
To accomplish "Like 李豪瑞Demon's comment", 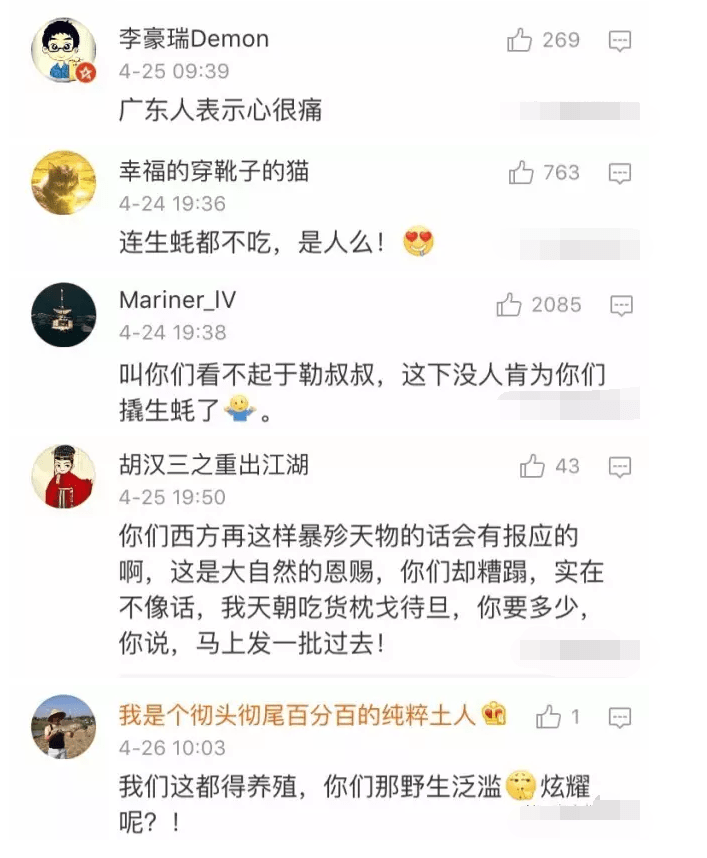I will pyautogui.click(x=519, y=41).
